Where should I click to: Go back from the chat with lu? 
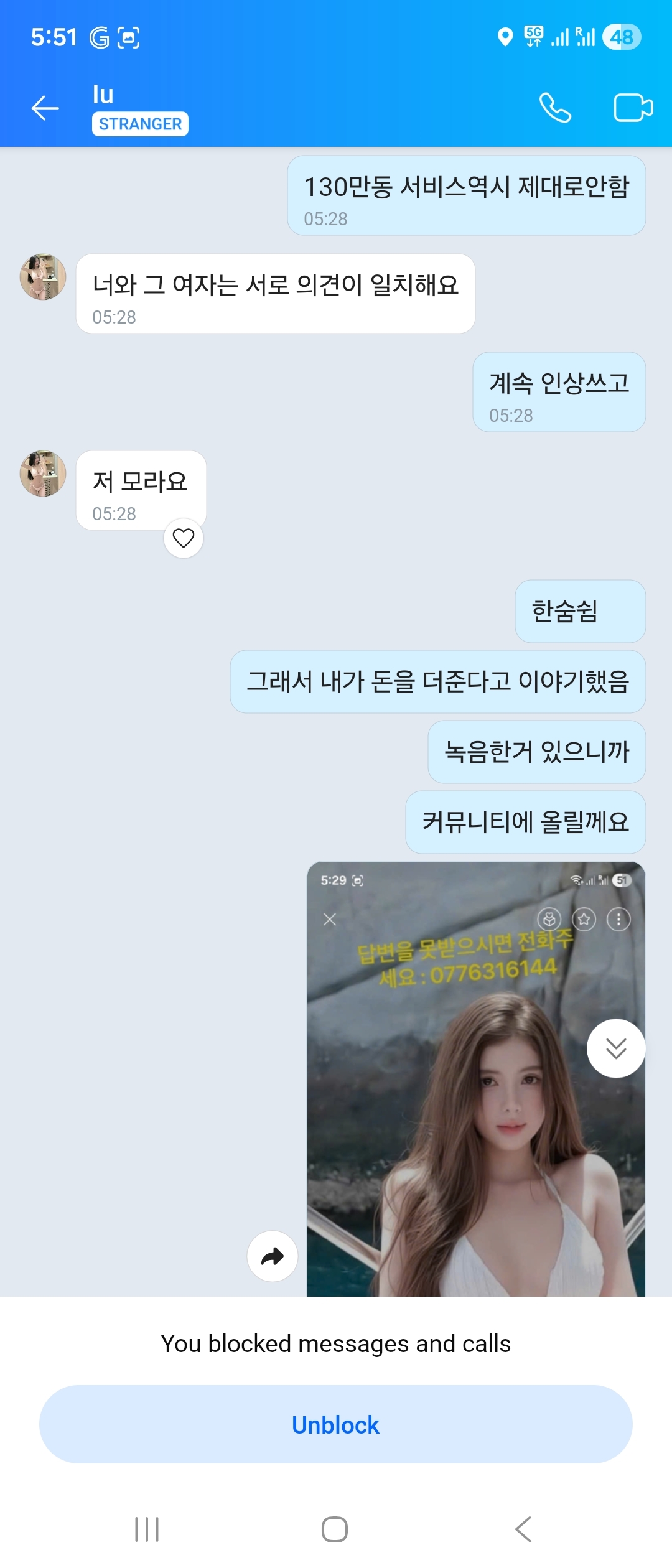(x=45, y=108)
